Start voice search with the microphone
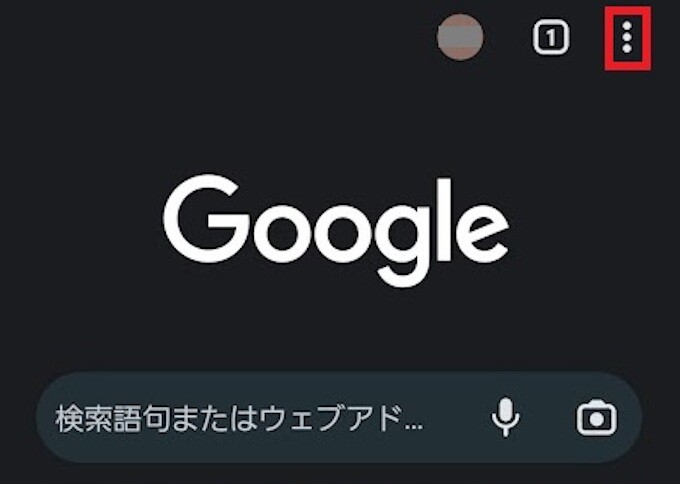Image resolution: width=680 pixels, height=484 pixels. tap(507, 417)
